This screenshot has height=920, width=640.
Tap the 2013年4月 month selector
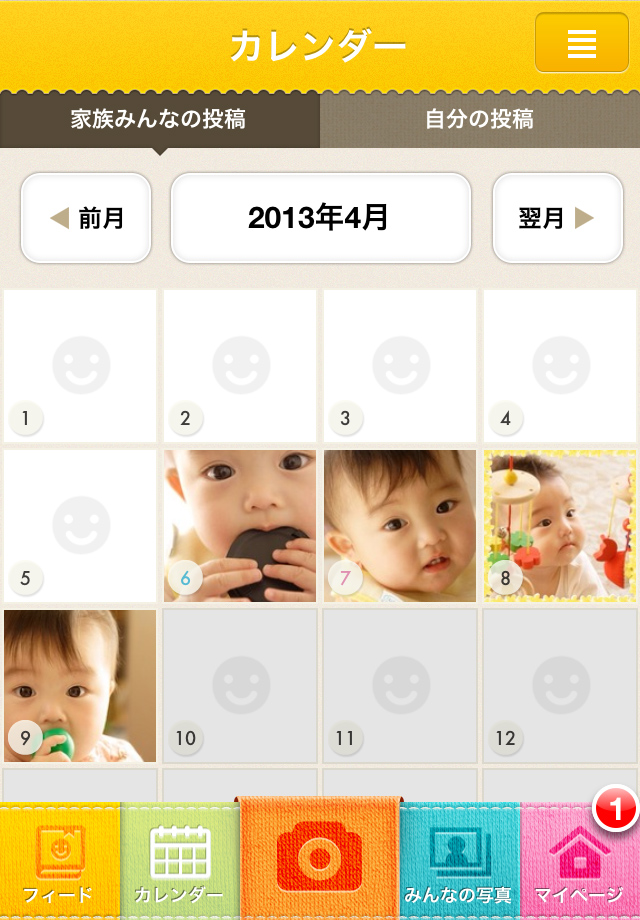tap(320, 218)
